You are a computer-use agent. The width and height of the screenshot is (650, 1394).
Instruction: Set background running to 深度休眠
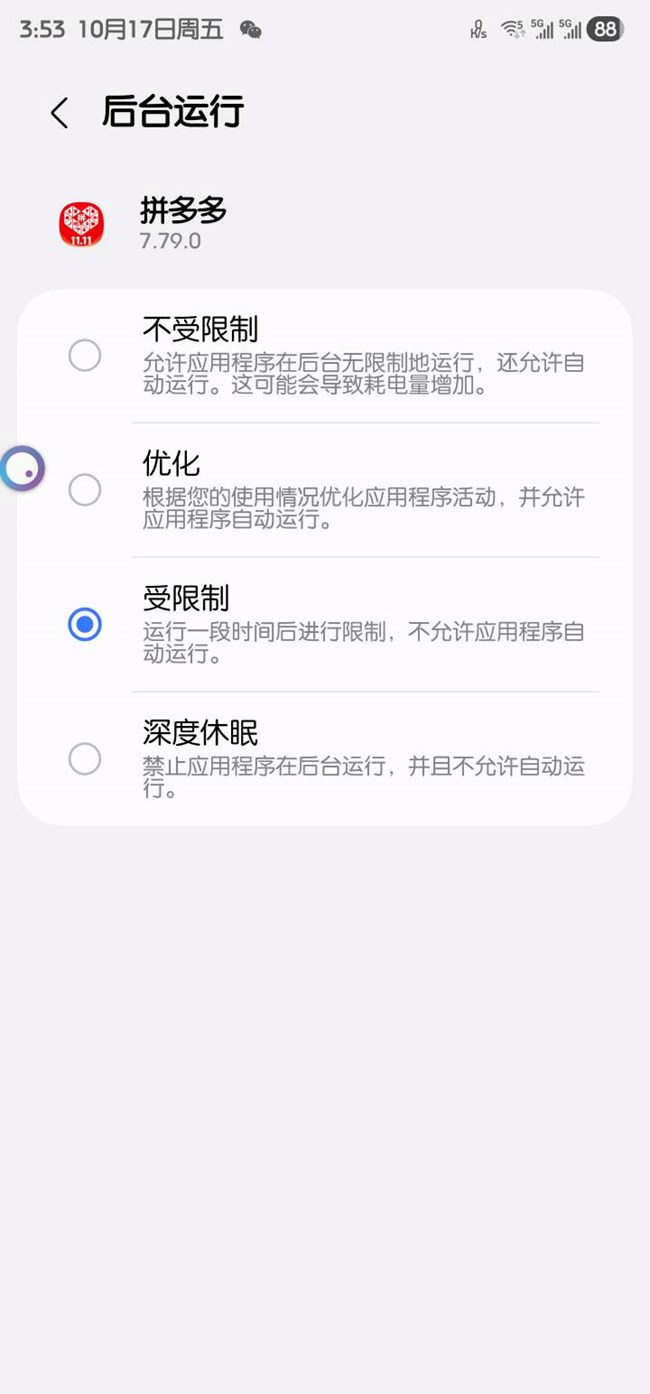(85, 759)
